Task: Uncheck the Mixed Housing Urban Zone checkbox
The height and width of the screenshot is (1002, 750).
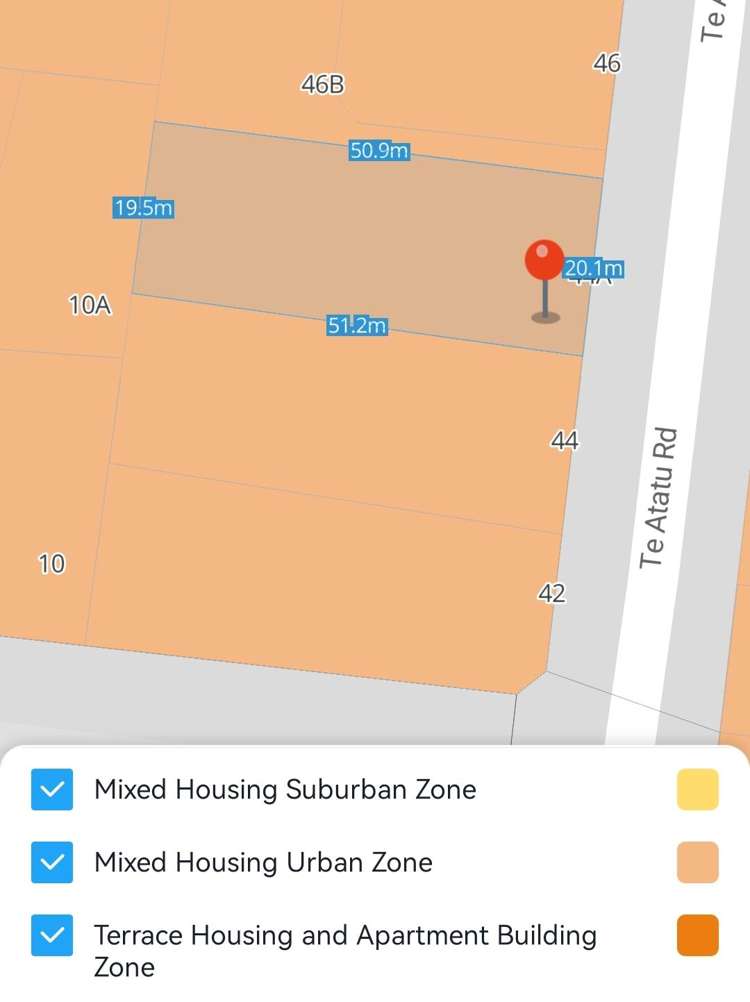Action: [x=52, y=862]
